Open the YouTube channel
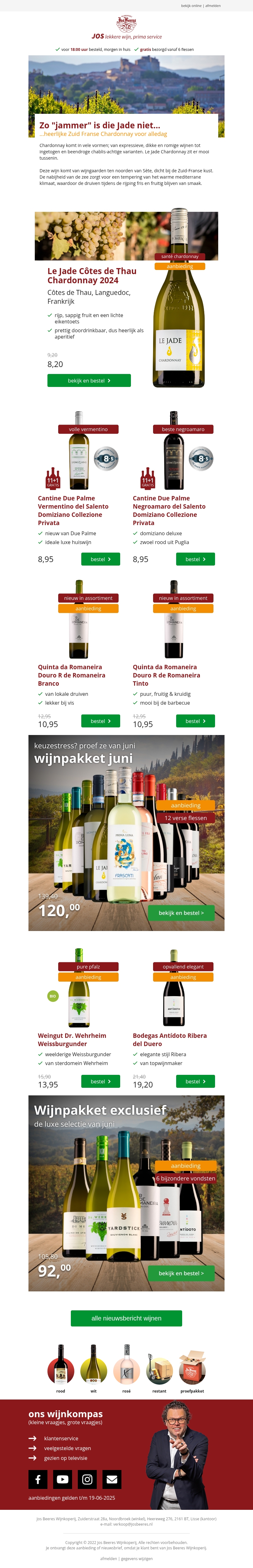This screenshot has height=1568, width=253. pos(62,1479)
